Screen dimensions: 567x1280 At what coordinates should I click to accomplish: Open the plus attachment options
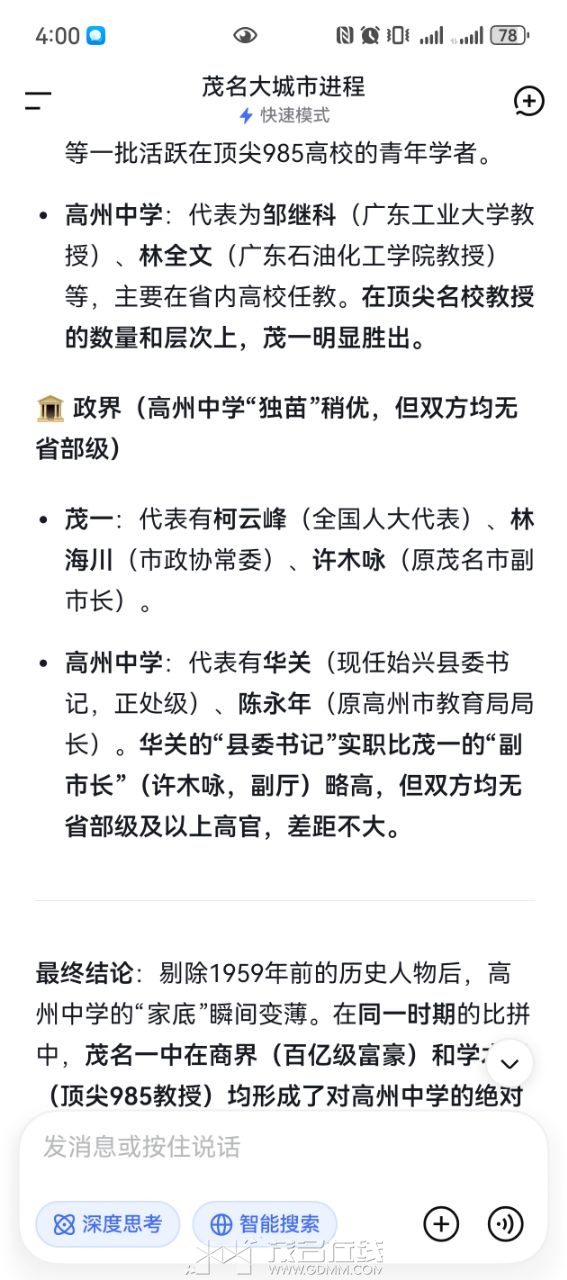pos(441,1224)
